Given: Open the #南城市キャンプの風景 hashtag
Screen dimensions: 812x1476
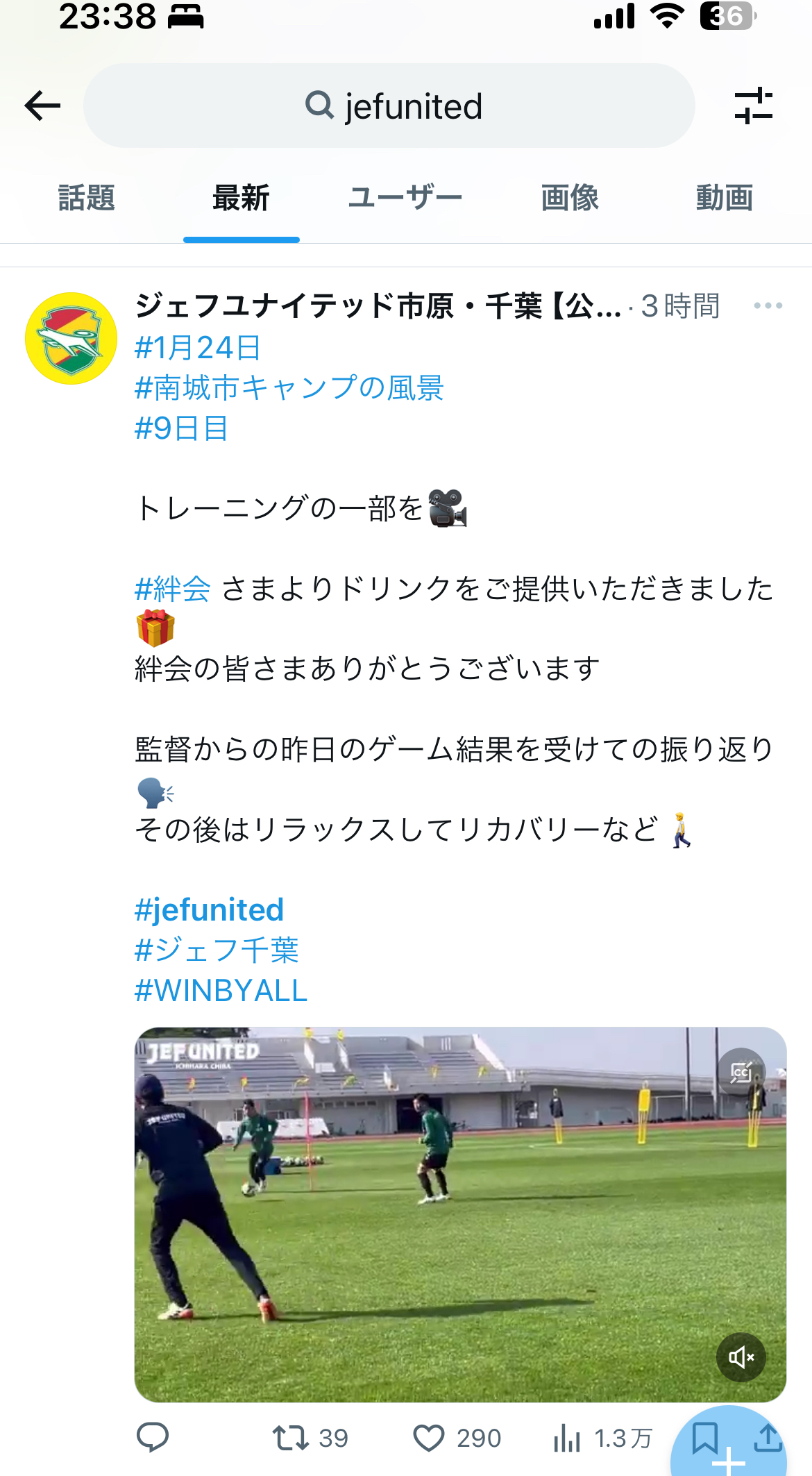Looking at the screenshot, I should tap(289, 388).
